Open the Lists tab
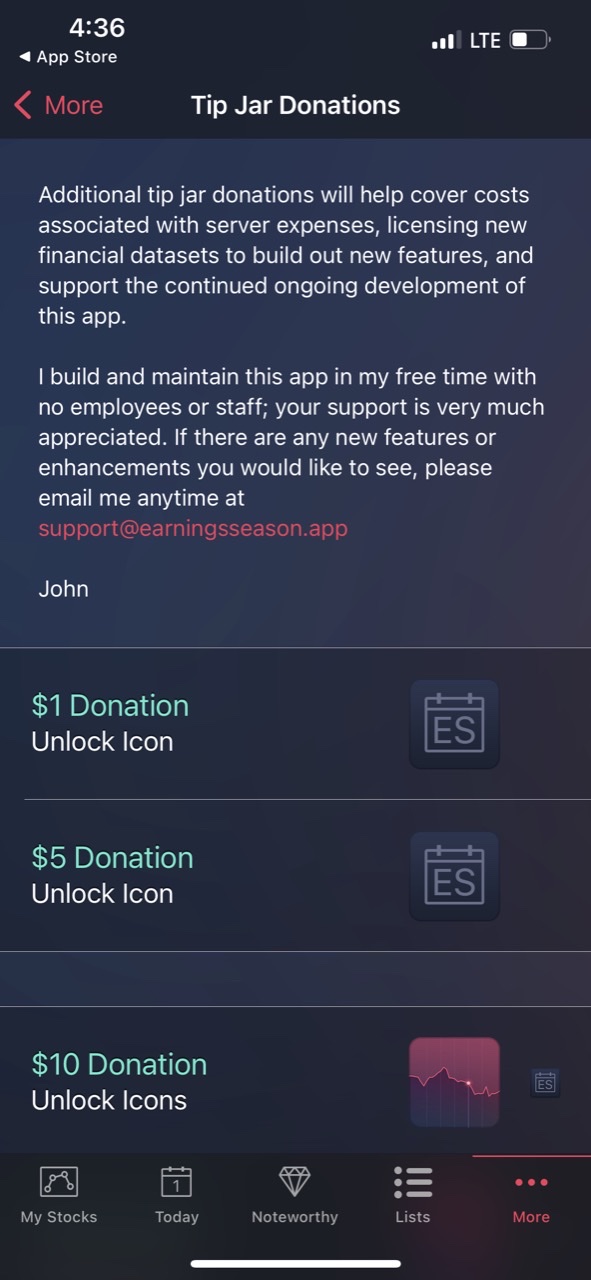The width and height of the screenshot is (591, 1280). 413,1195
